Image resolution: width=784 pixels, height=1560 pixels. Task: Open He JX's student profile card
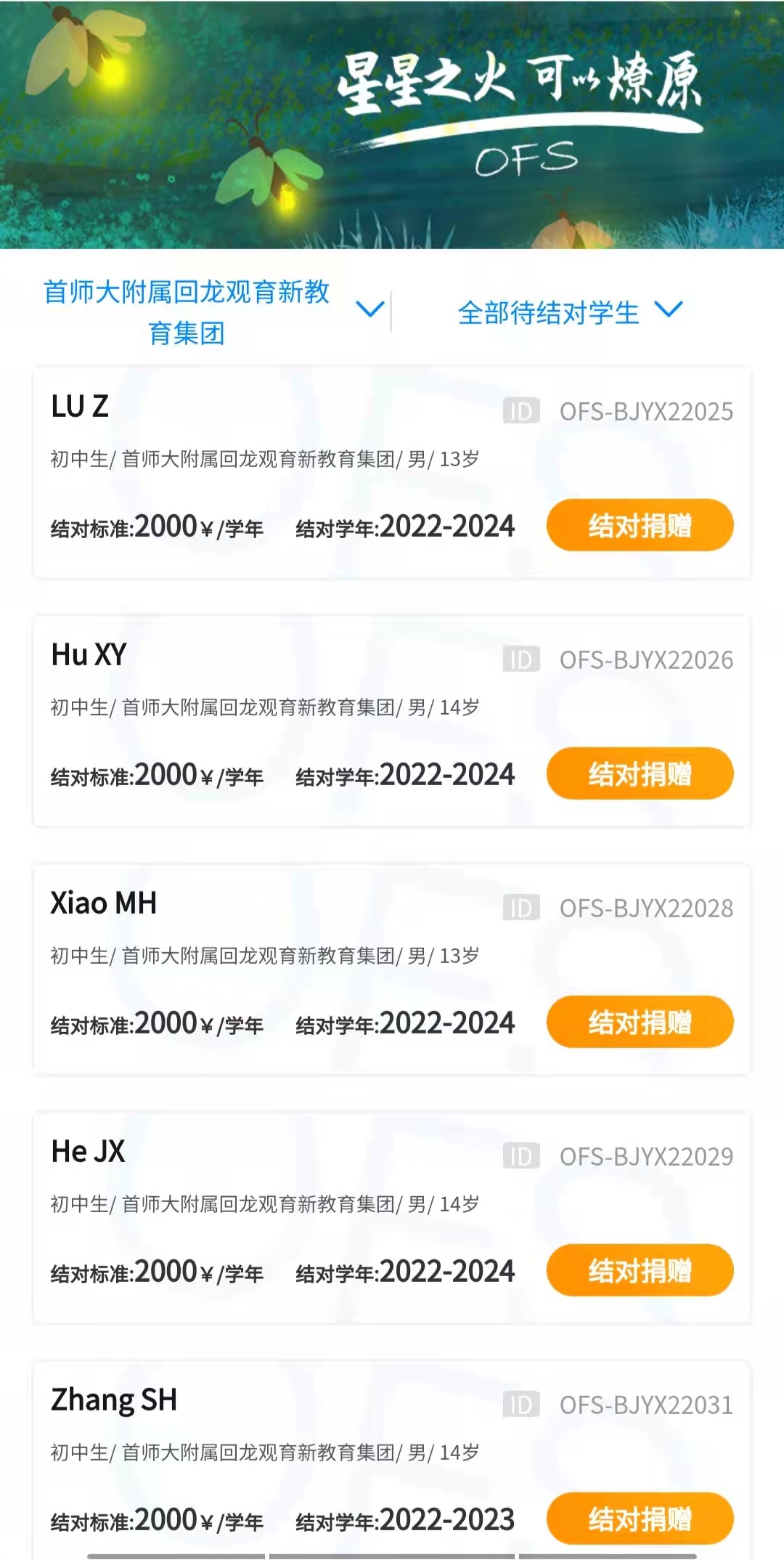[x=392, y=1219]
